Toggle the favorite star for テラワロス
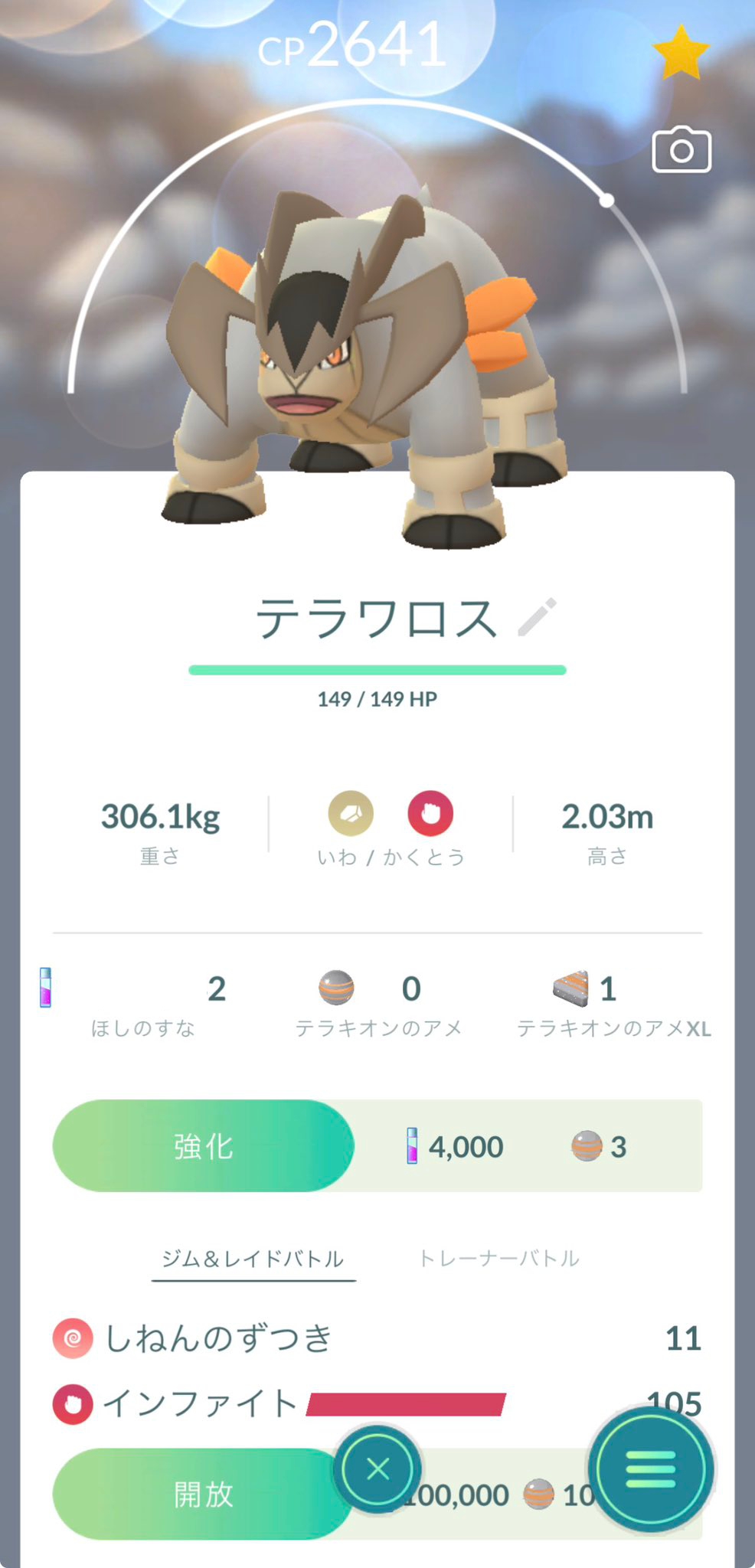The image size is (755, 1568). coord(680,52)
